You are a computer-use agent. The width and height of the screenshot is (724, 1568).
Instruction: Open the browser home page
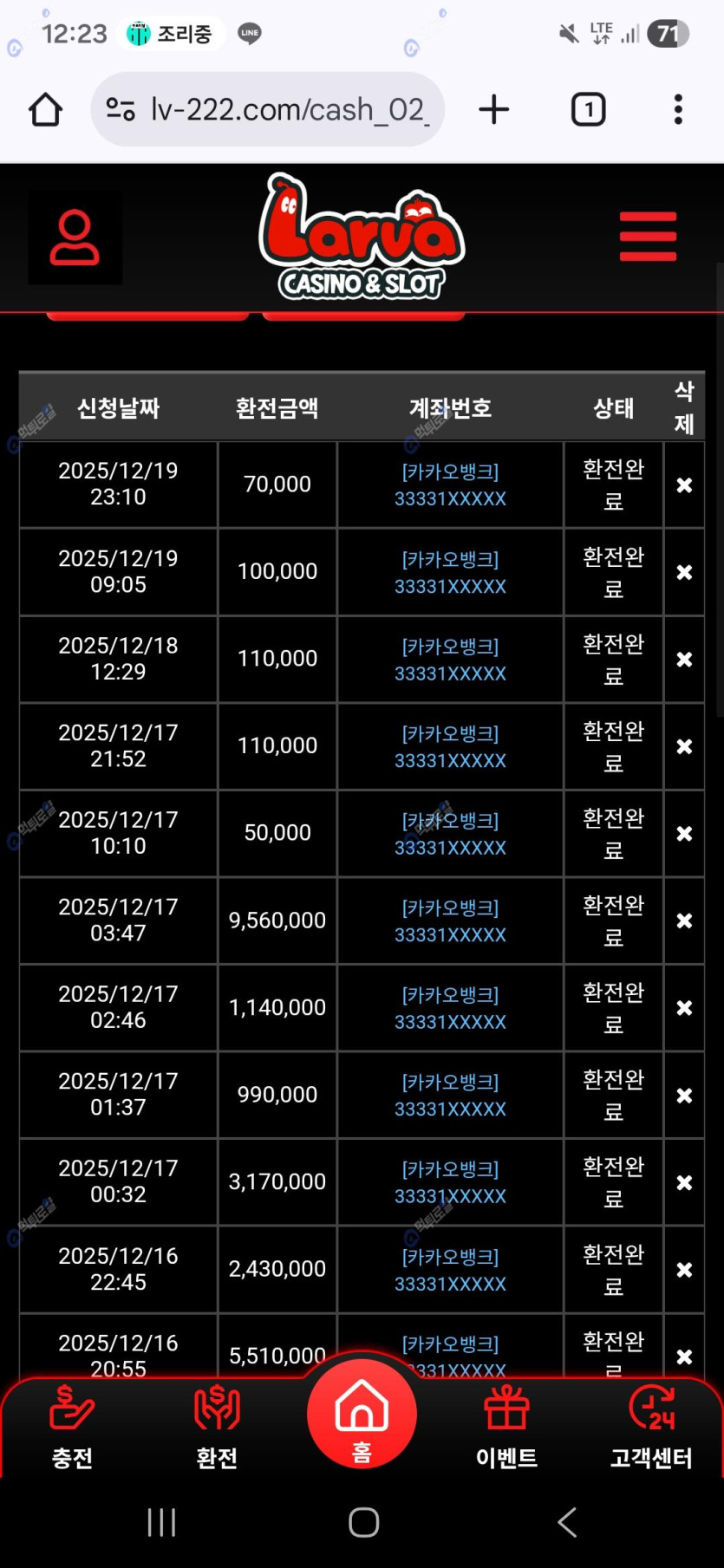(45, 110)
